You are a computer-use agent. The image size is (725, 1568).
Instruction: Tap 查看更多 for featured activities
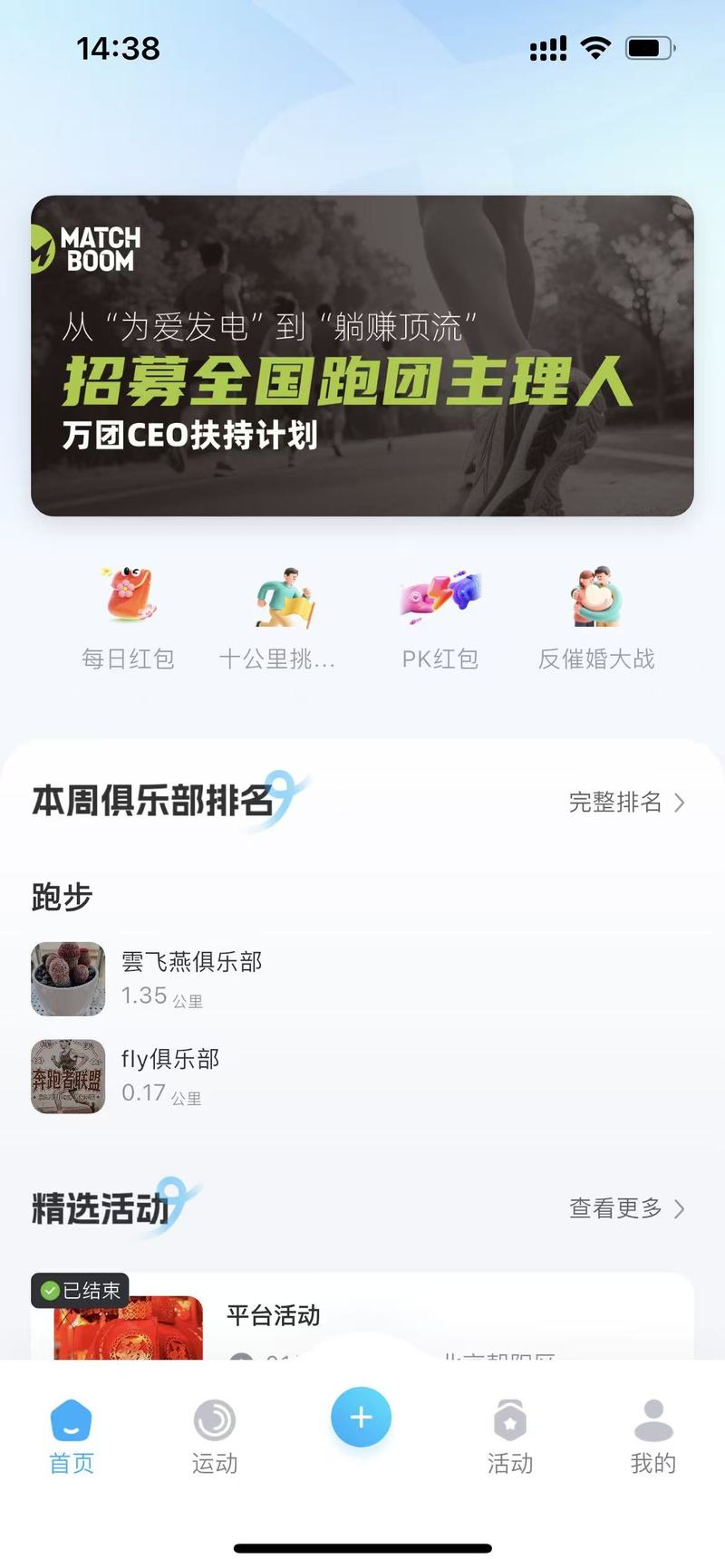[x=625, y=1208]
